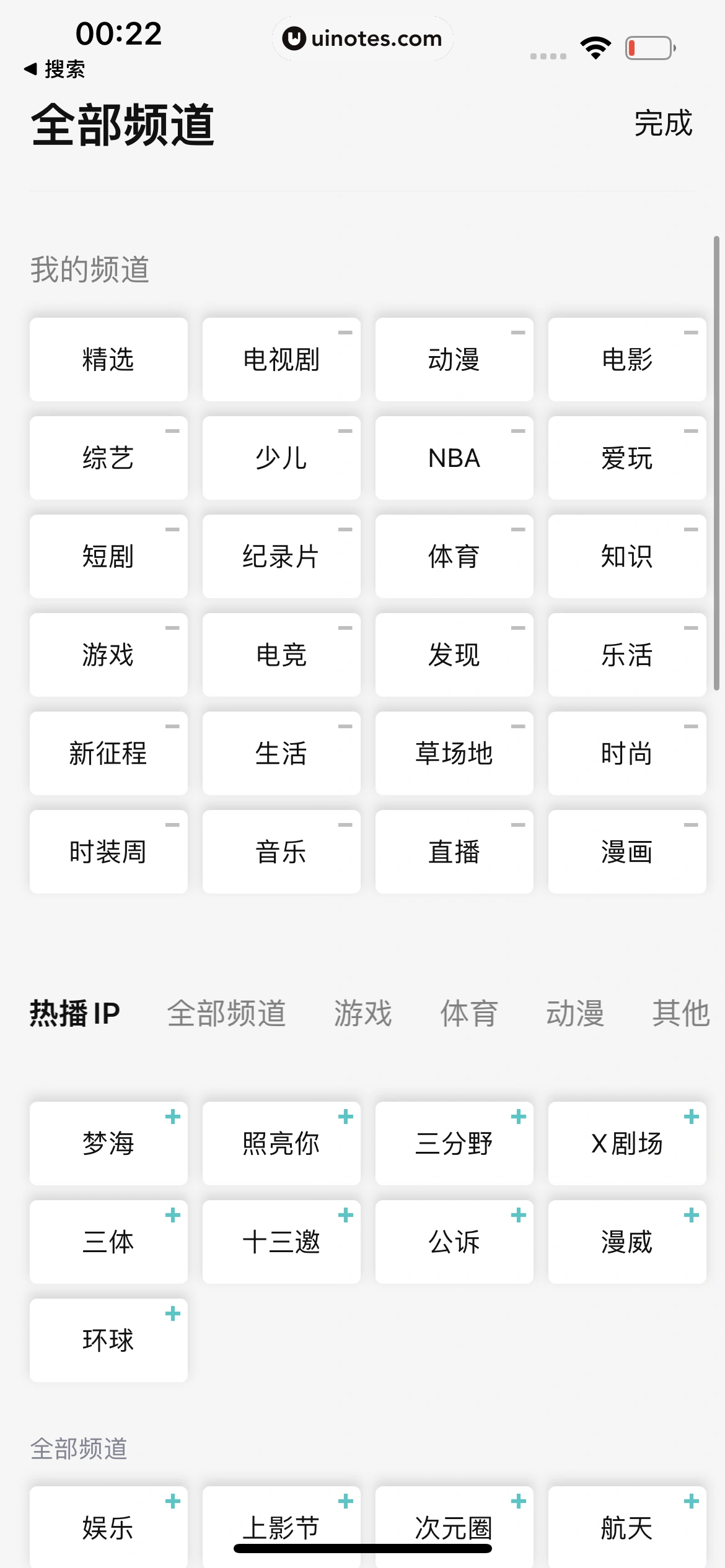
Task: Toggle 十三邀 into my channels
Action: pyautogui.click(x=345, y=1216)
